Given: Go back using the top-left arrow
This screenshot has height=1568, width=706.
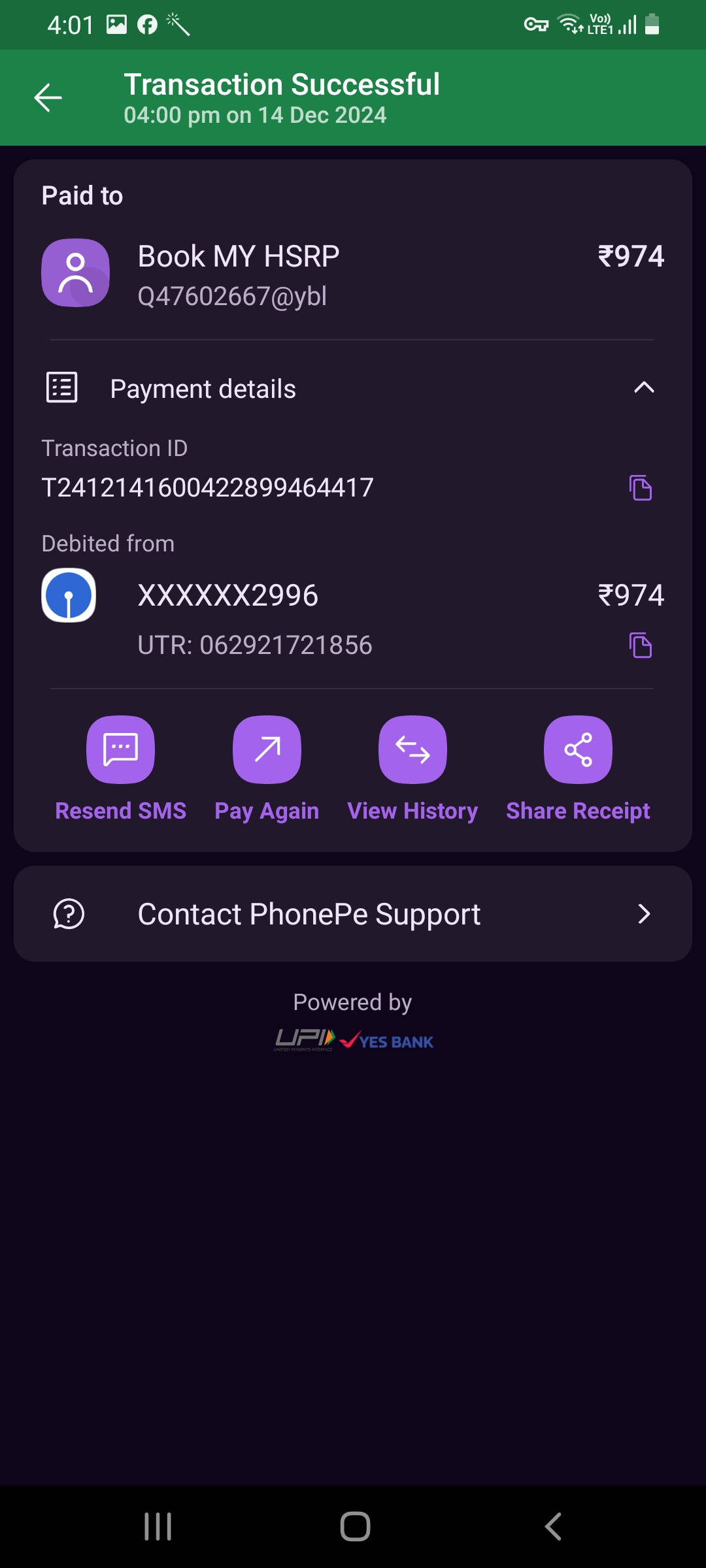Looking at the screenshot, I should click(48, 98).
